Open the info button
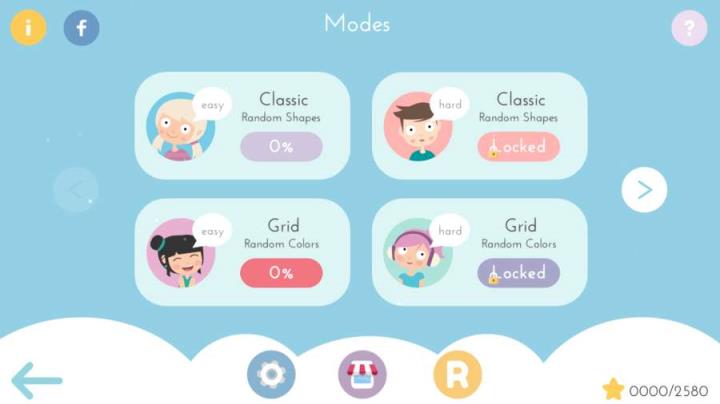 28,27
